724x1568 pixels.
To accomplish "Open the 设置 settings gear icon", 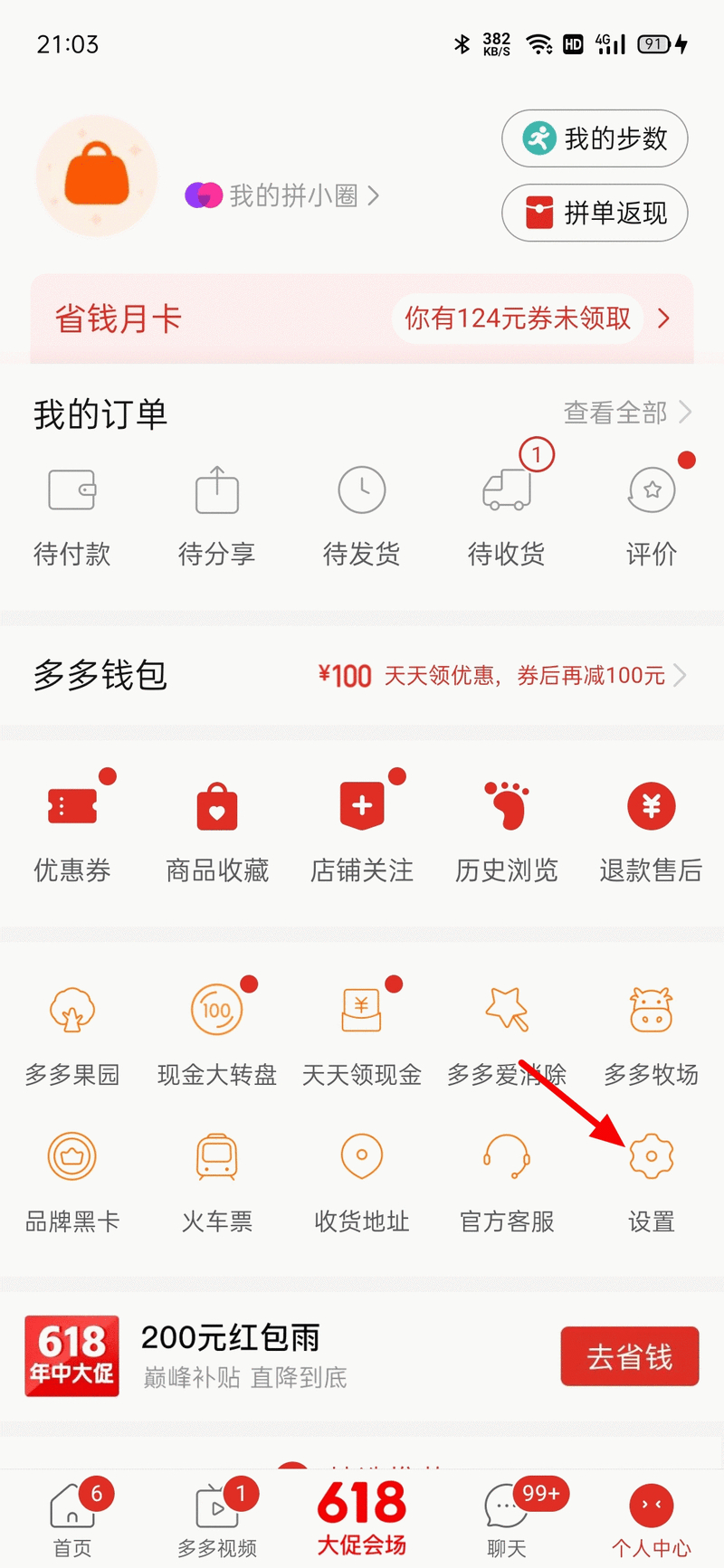I will 651,1155.
